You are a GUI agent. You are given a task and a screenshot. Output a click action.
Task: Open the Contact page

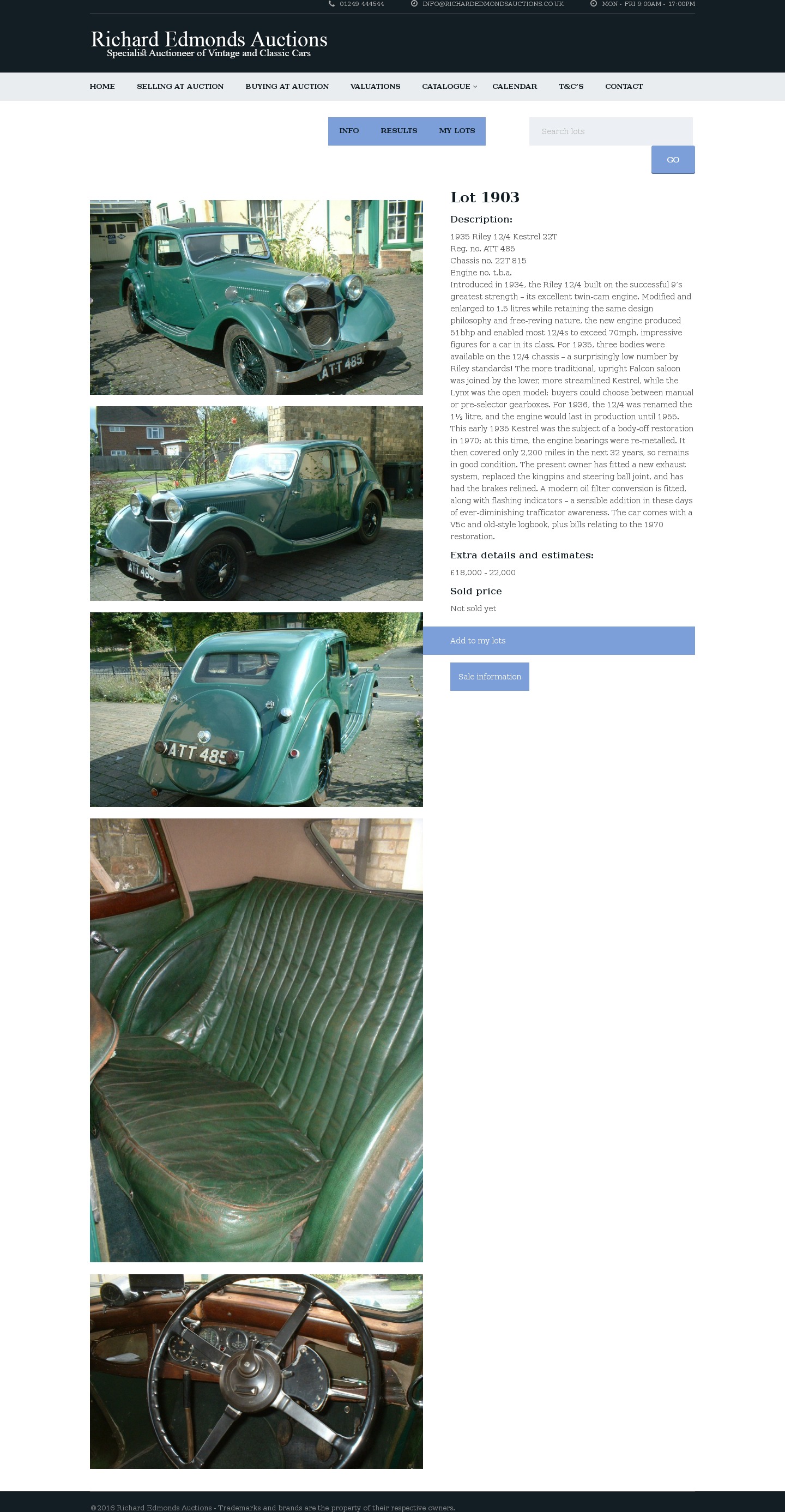[624, 86]
